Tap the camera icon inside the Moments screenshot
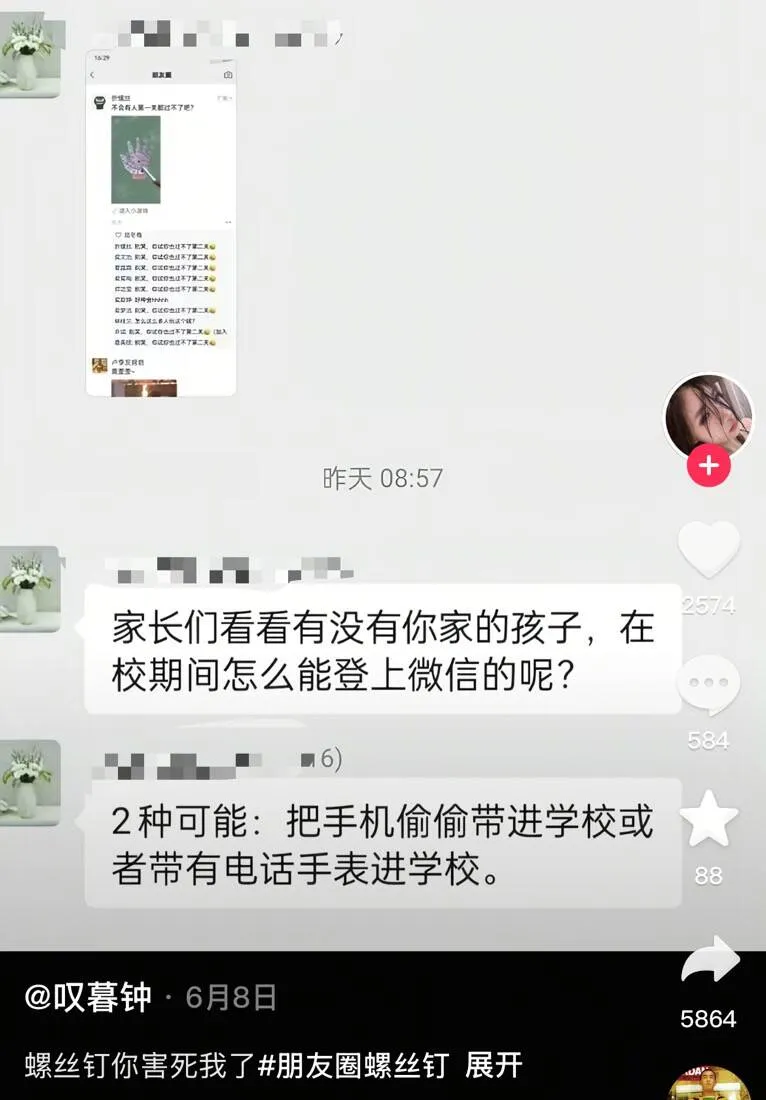Screen dimensions: 766x1100 228,74
